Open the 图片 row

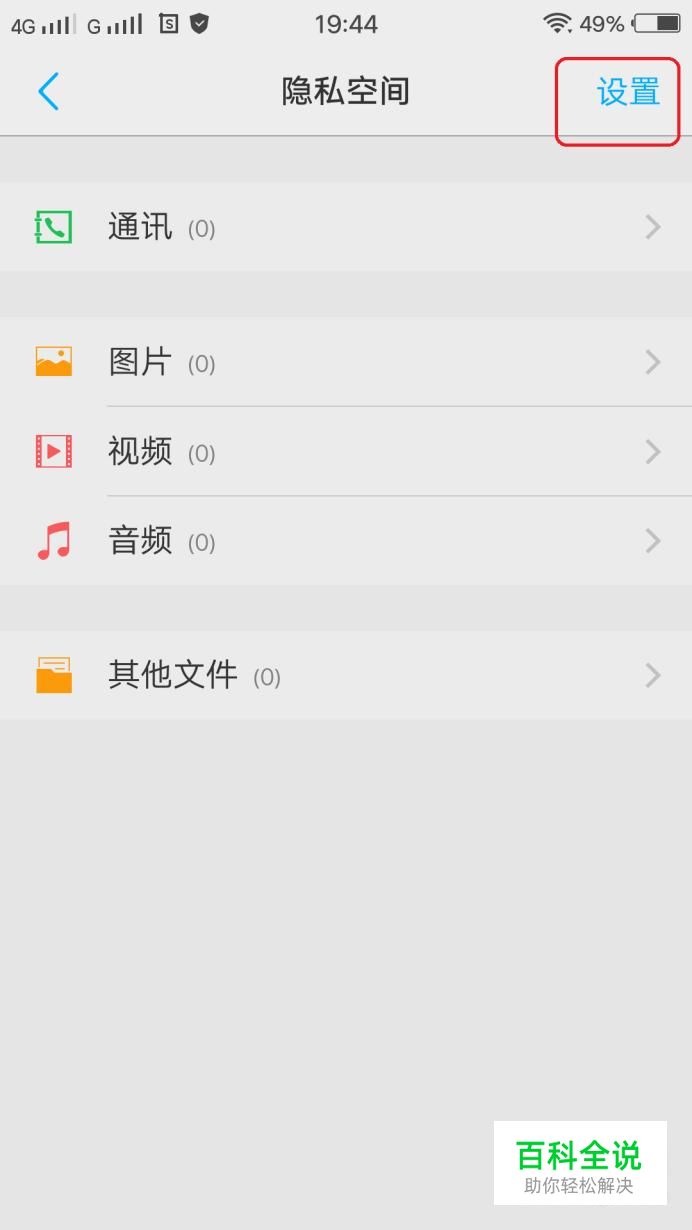[346, 362]
